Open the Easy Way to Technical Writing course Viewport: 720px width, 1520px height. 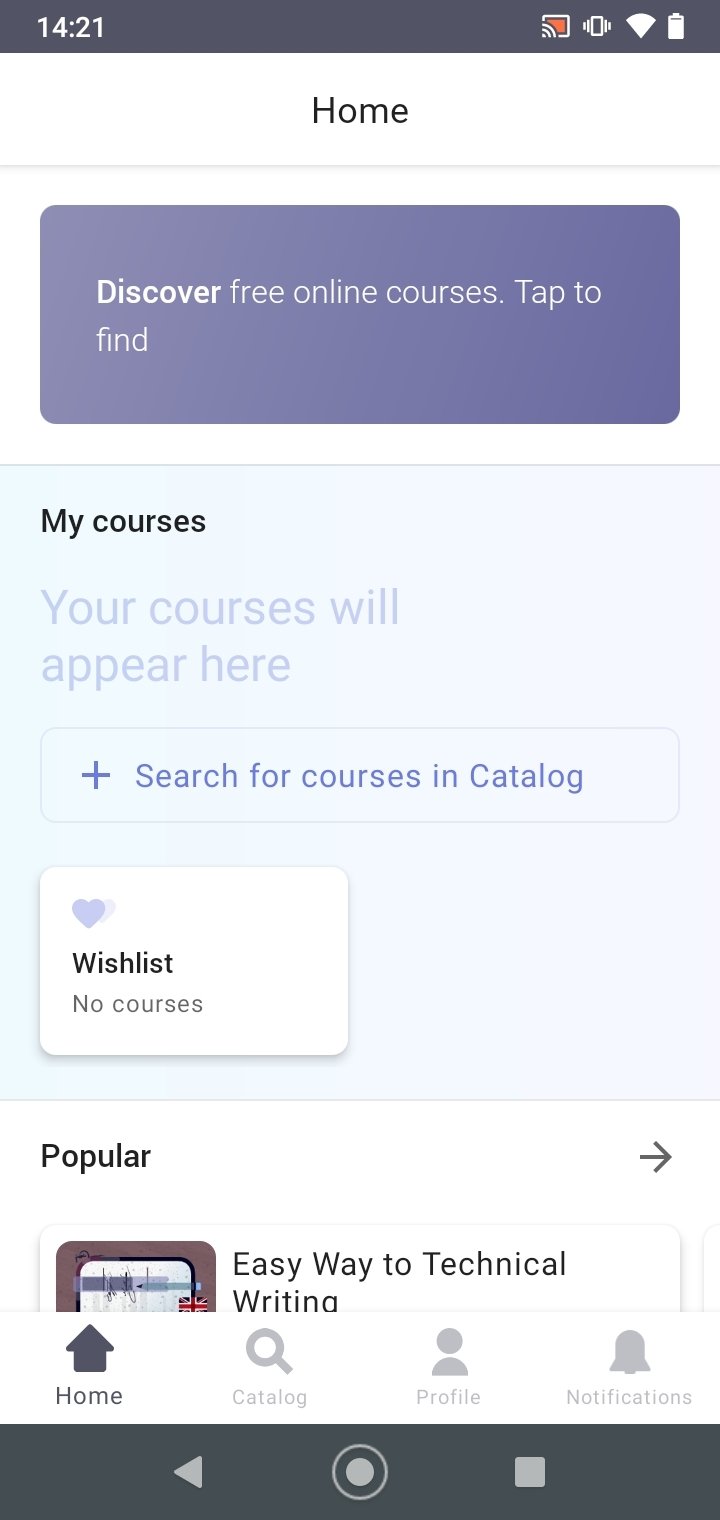(360, 1268)
